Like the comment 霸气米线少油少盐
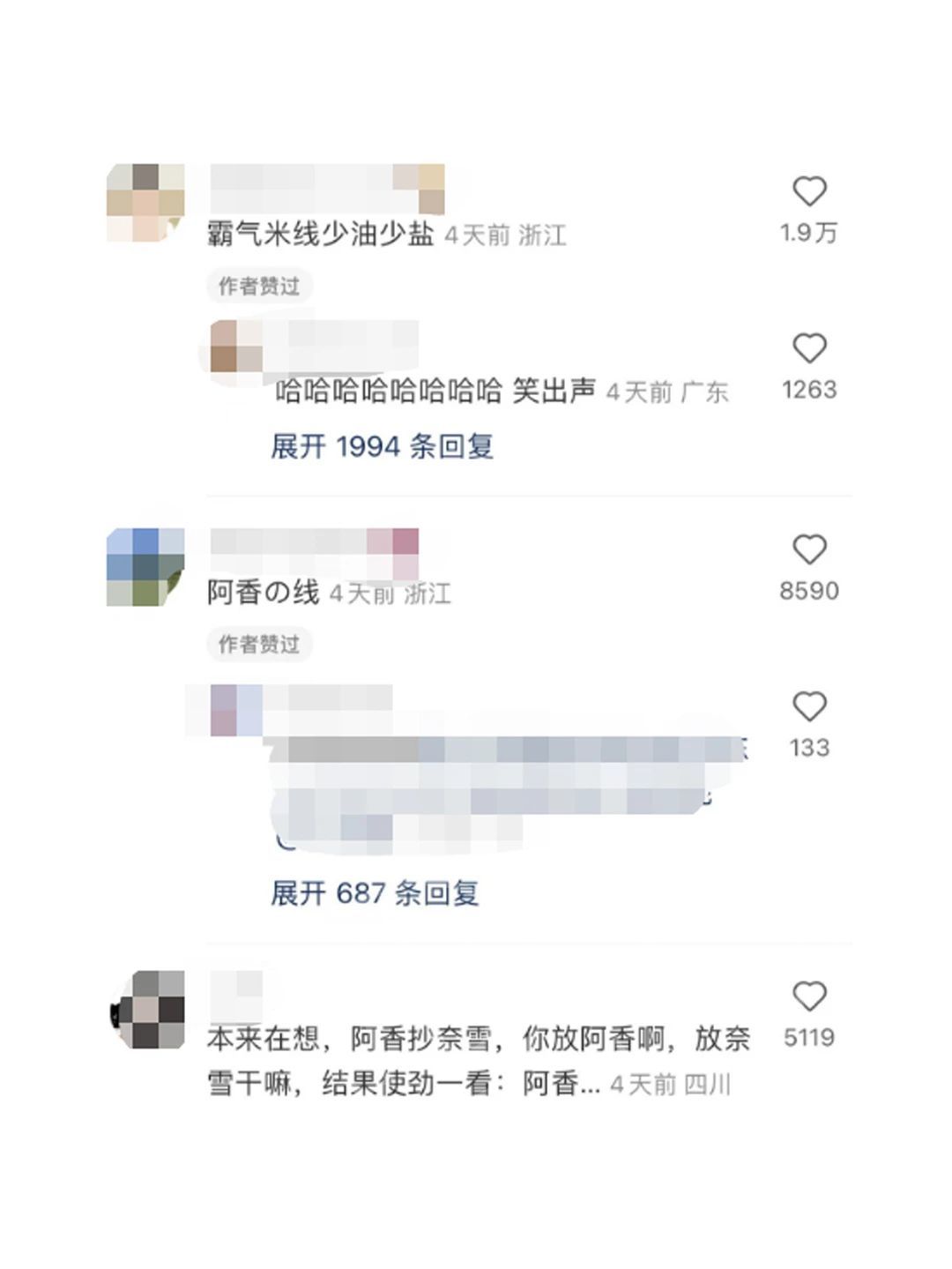Image resolution: width=952 pixels, height=1269 pixels. 809,191
